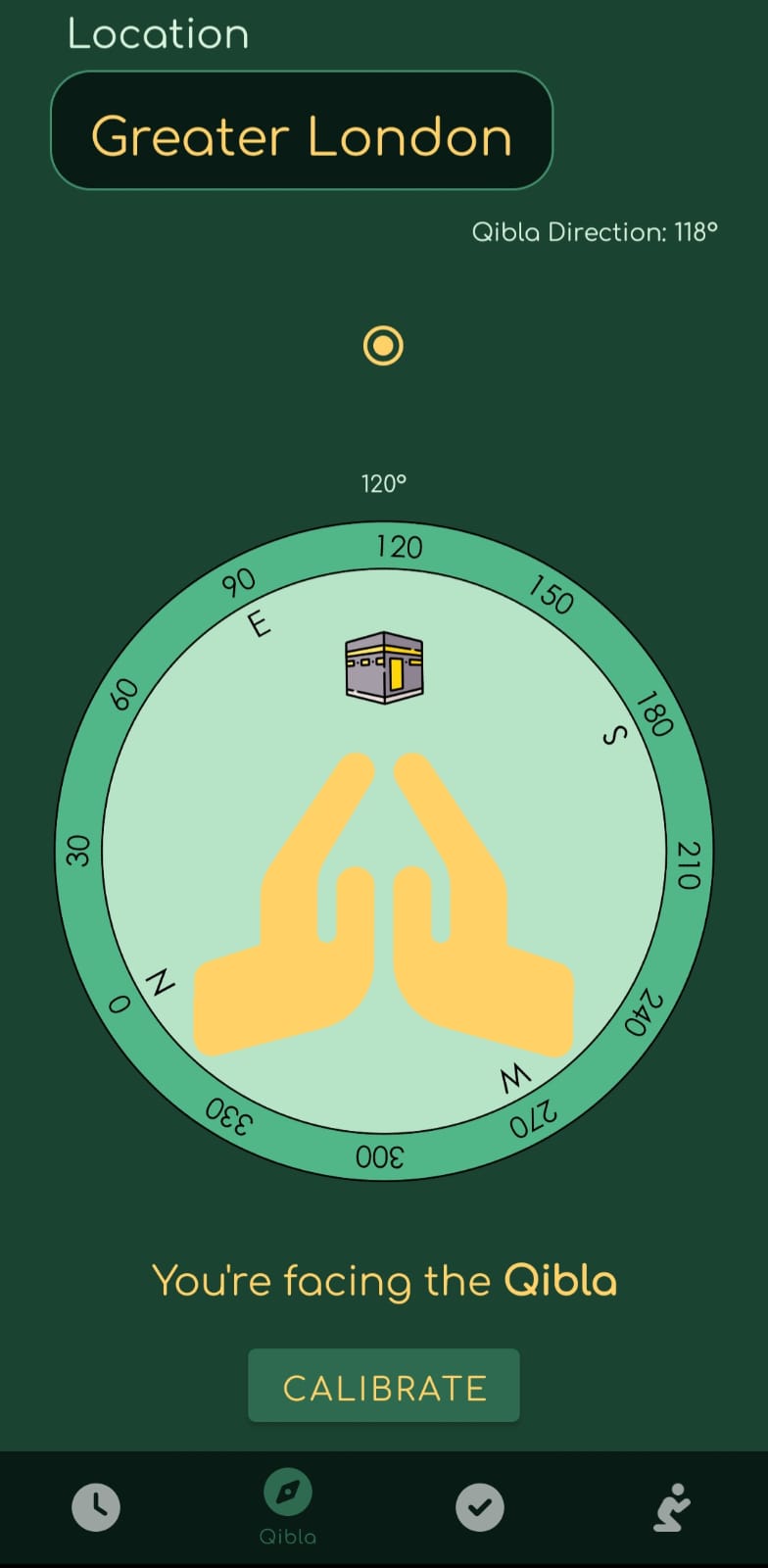Select the Qibla compass tab

[288, 1506]
